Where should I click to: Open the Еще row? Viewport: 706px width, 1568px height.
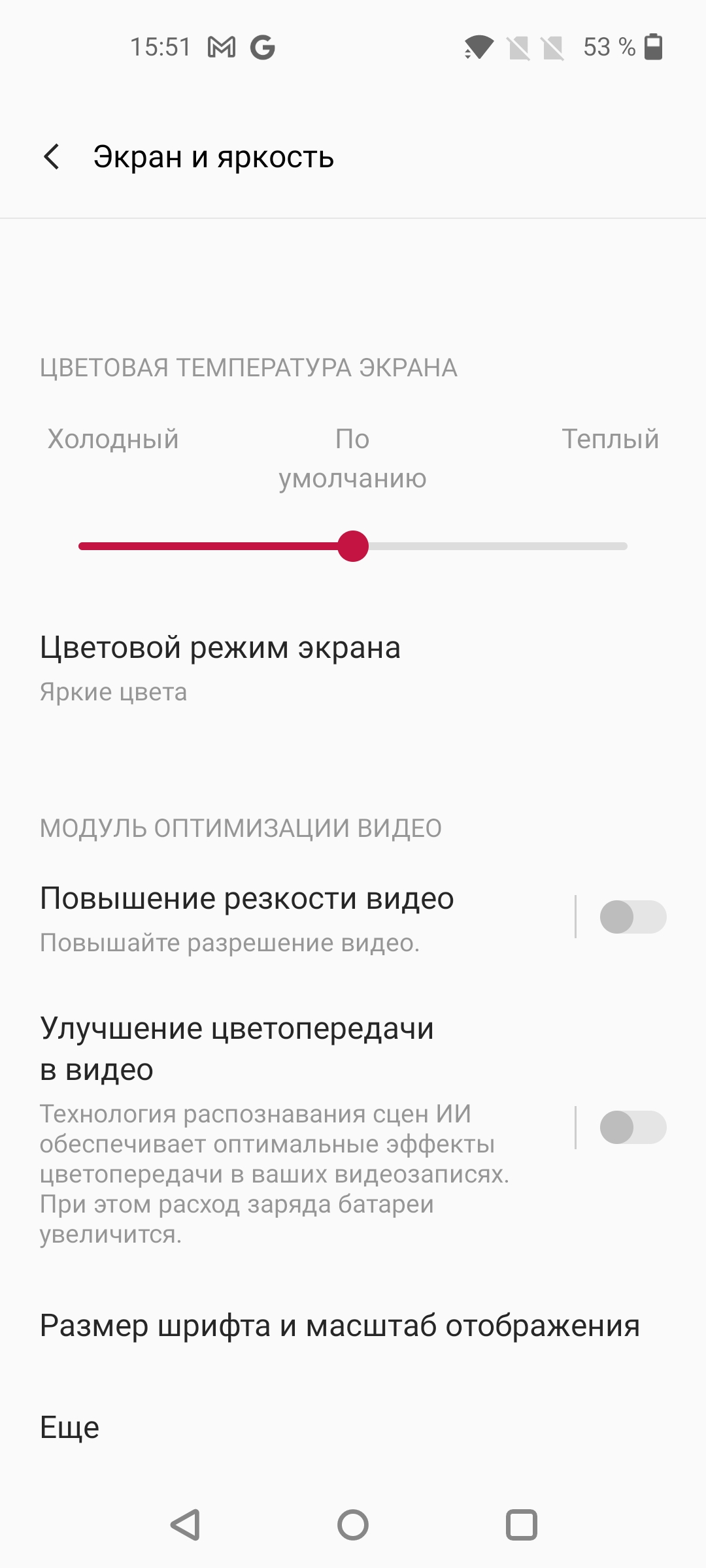coord(71,1428)
